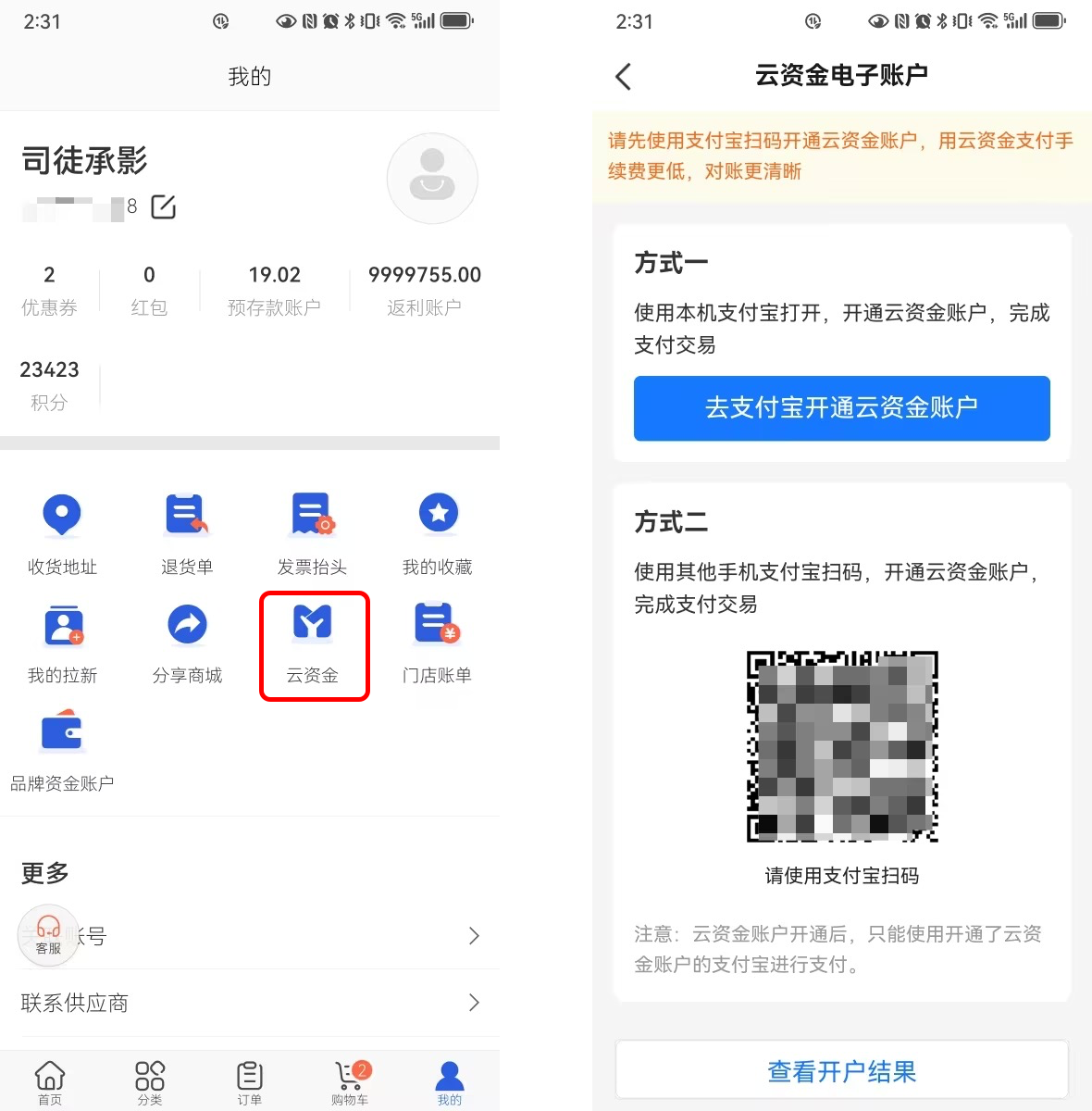1092x1111 pixels.
Task: Open the profile avatar
Action: (431, 179)
